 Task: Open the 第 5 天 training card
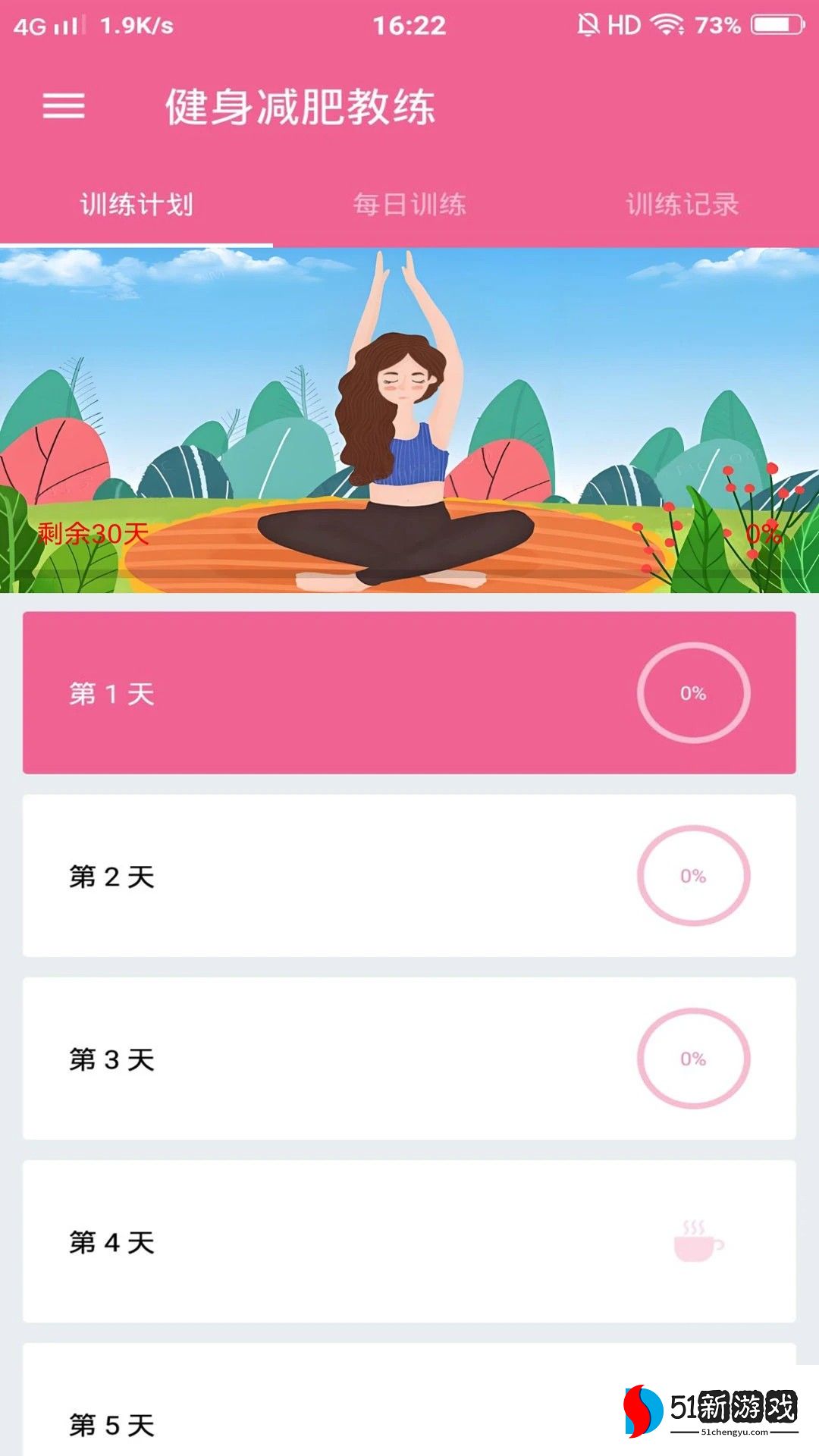303,1410
